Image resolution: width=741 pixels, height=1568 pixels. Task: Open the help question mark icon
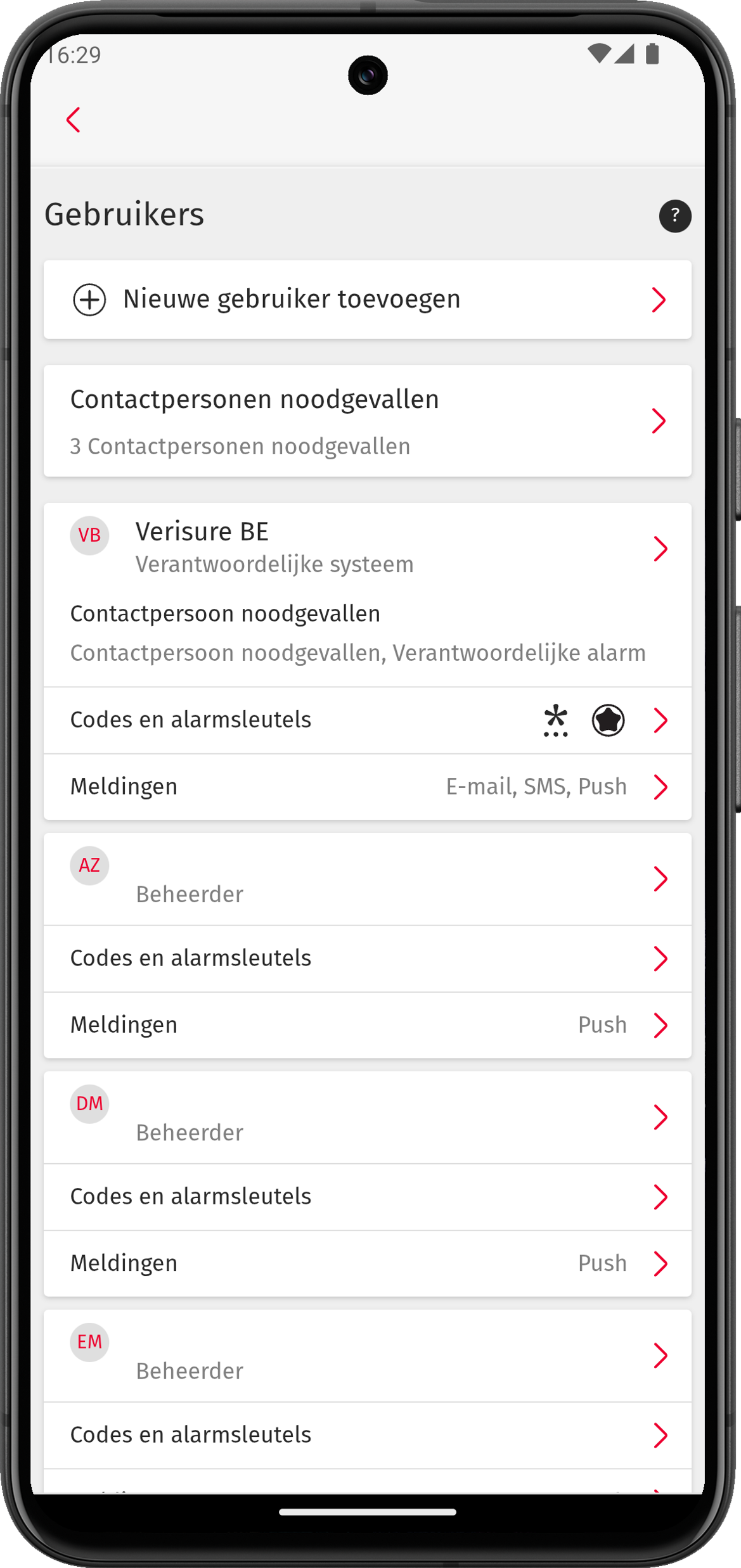pos(674,216)
